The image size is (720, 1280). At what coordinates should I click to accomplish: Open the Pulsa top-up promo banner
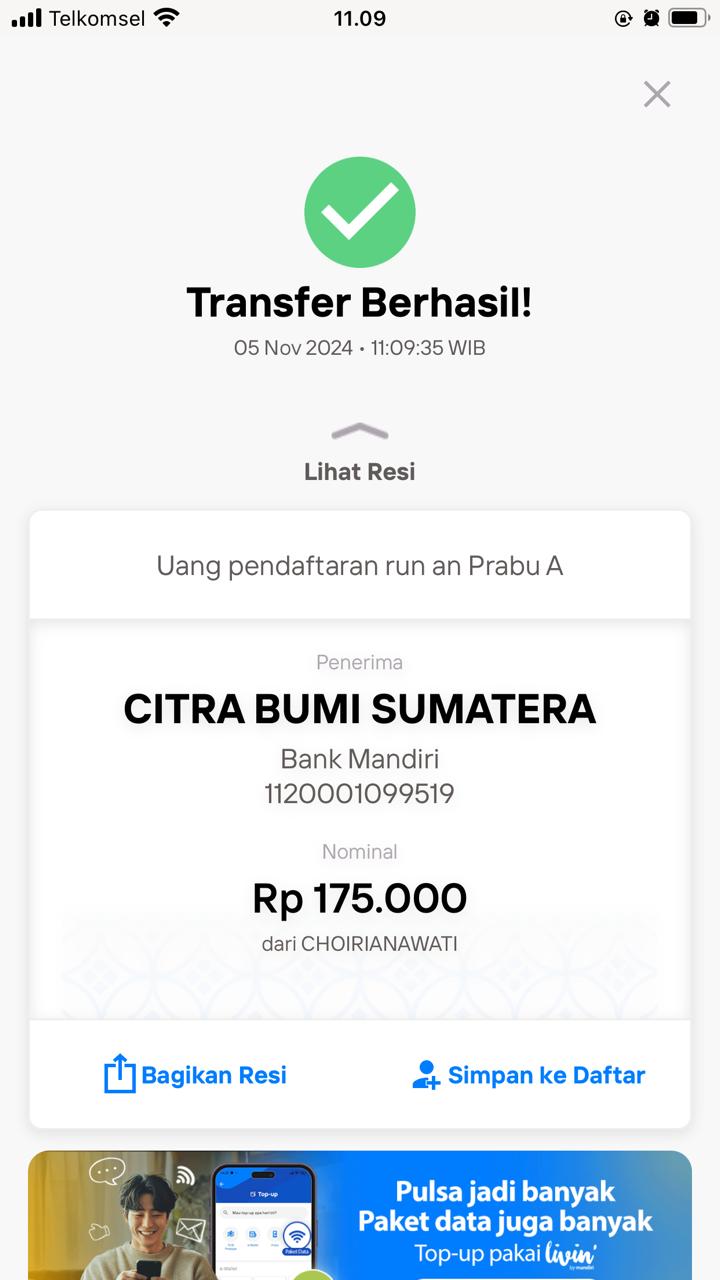pos(360,1215)
